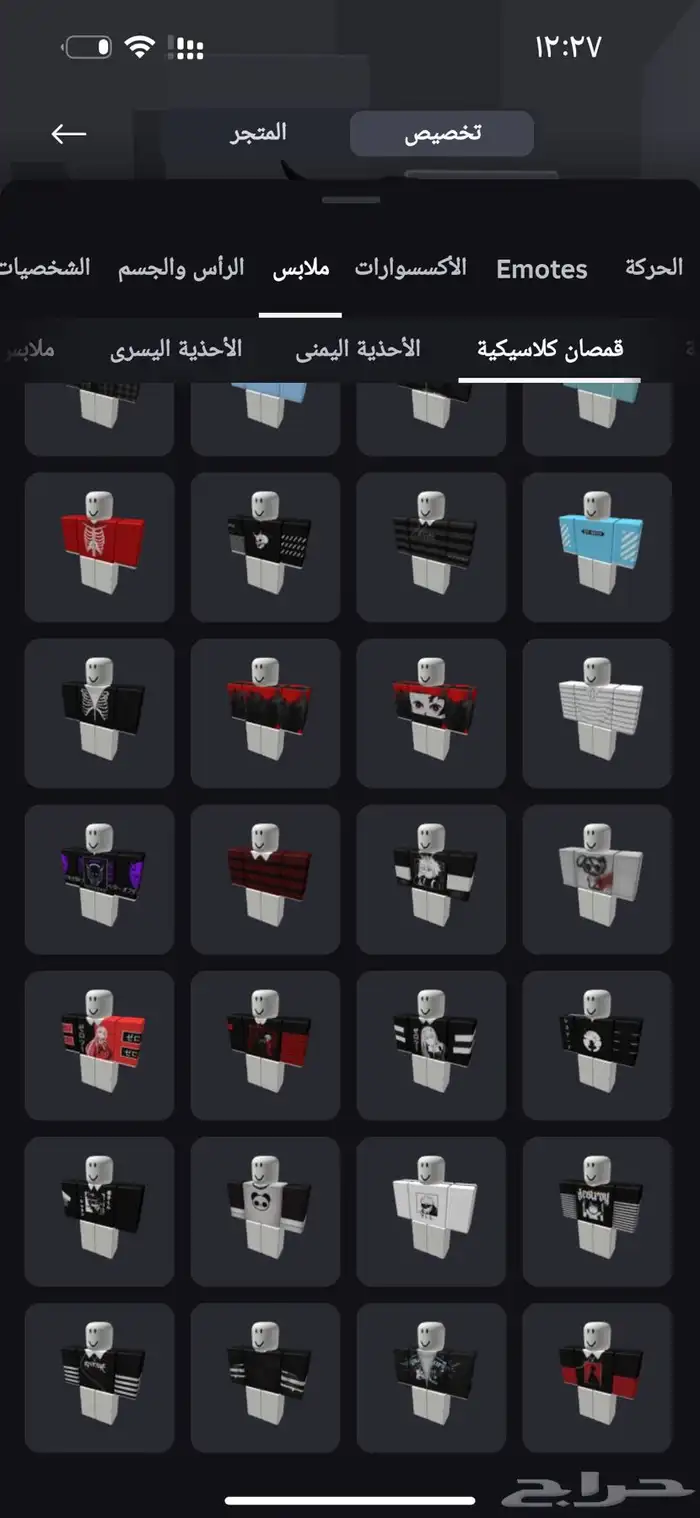Tap the drag handle of the panel
The image size is (700, 1518).
(x=351, y=200)
